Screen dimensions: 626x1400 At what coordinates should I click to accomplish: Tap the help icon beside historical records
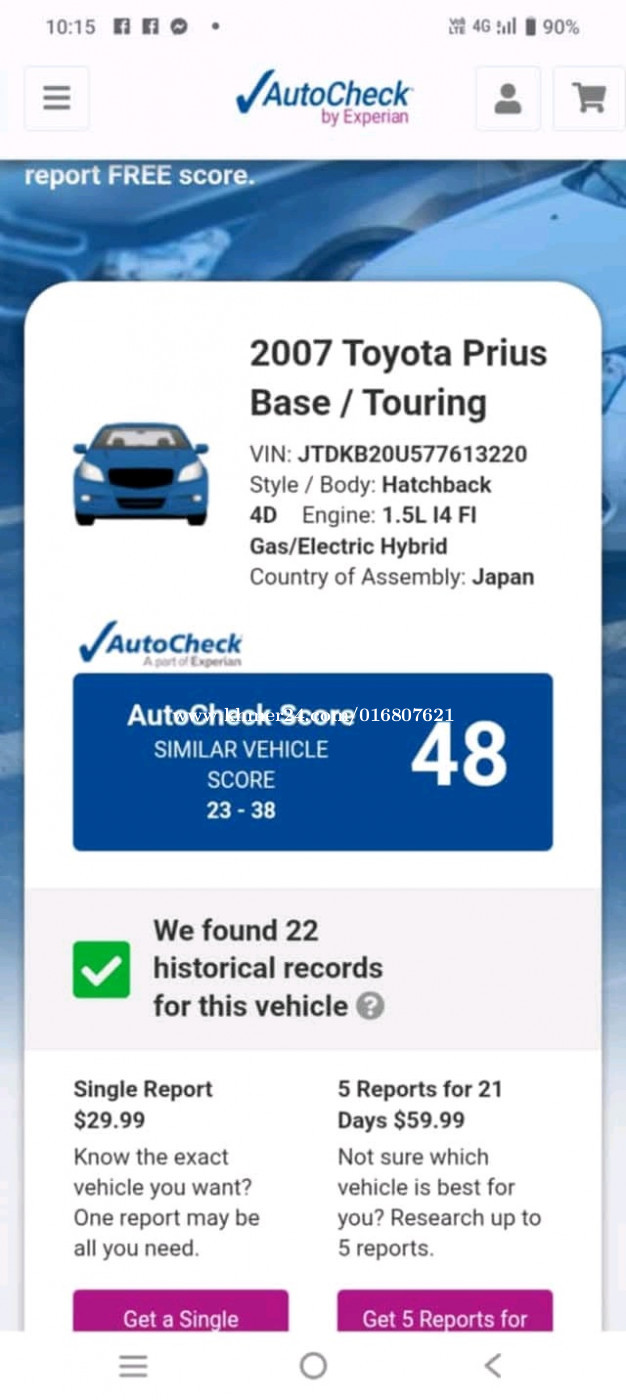coord(370,1006)
